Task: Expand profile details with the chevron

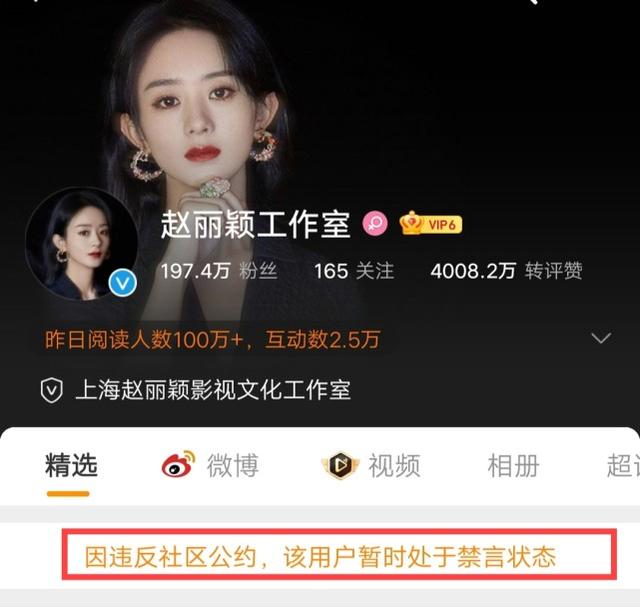Action: click(601, 338)
